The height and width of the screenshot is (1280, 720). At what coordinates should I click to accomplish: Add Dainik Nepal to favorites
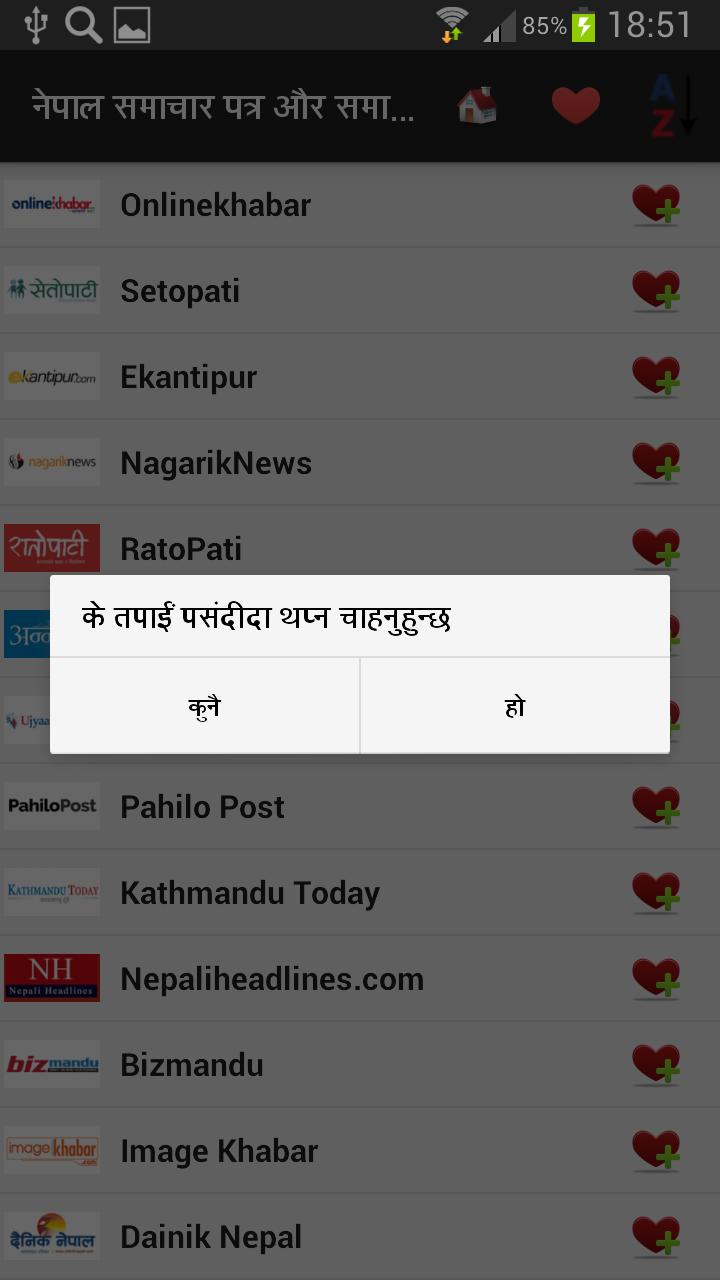[656, 1237]
